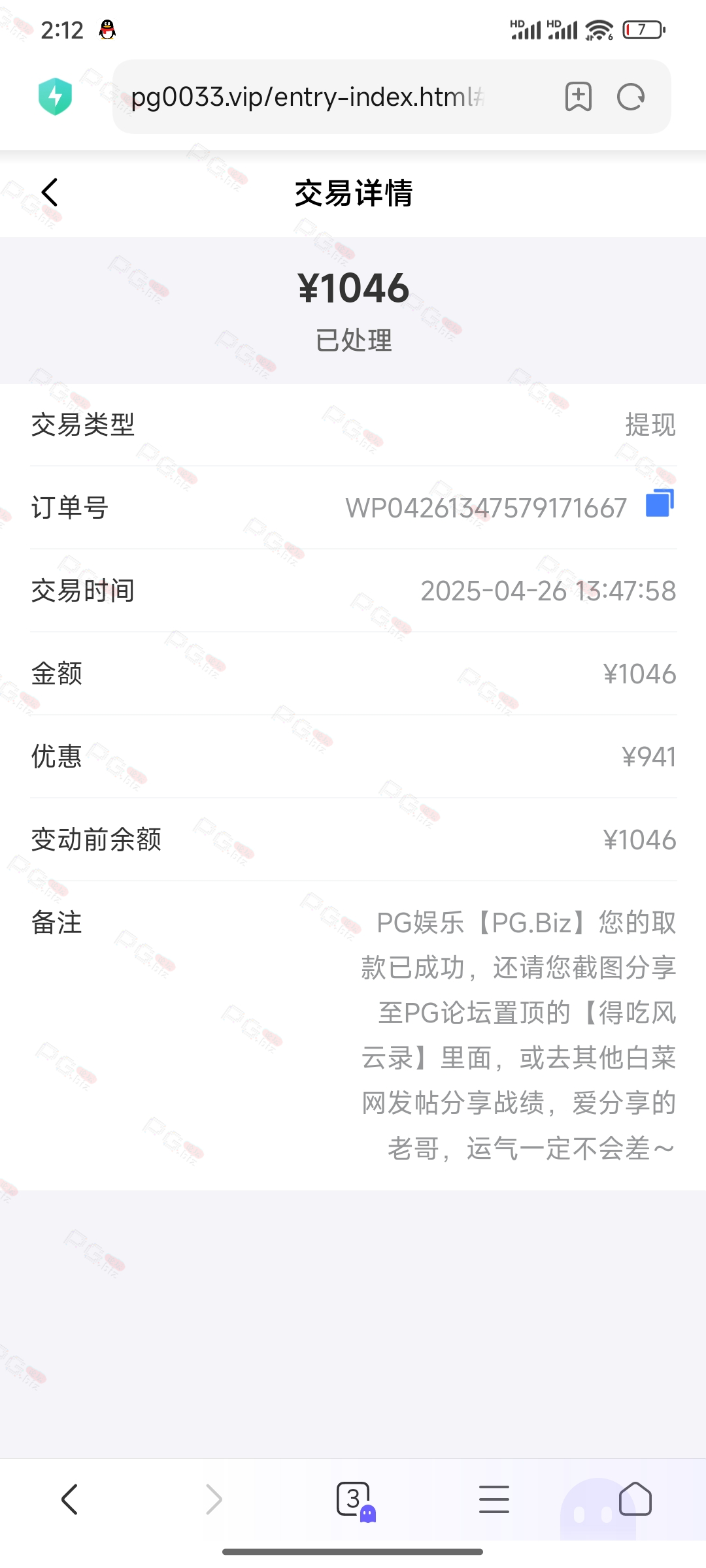Screen dimensions: 706x1568
Task: Go to the browser home page
Action: [635, 1499]
